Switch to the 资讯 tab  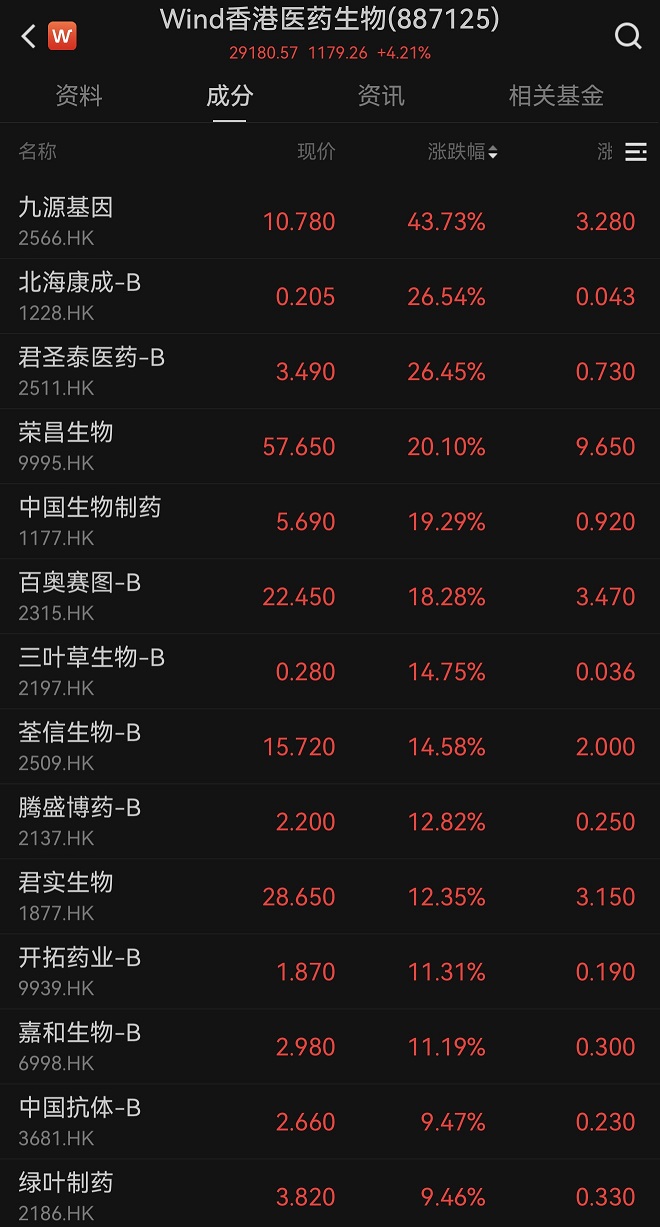pos(381,96)
